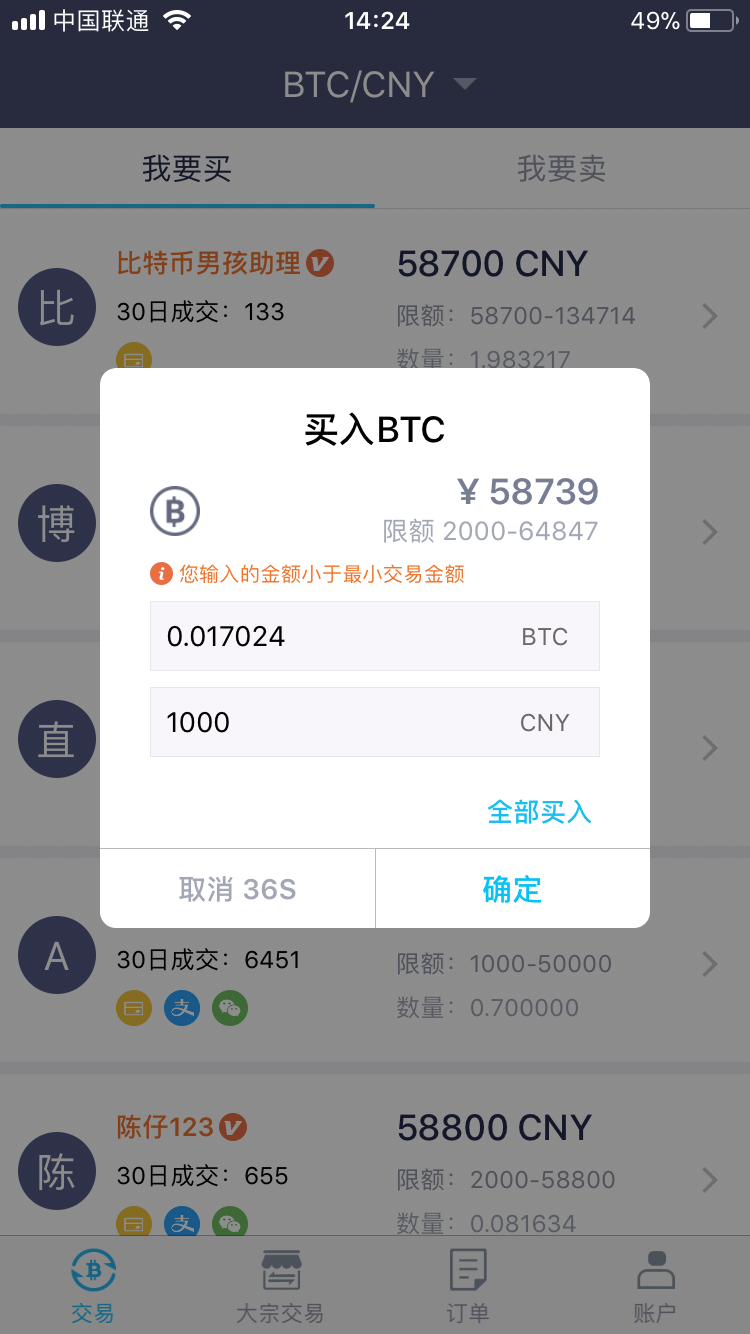Click the CNY amount input showing 1000

click(374, 722)
